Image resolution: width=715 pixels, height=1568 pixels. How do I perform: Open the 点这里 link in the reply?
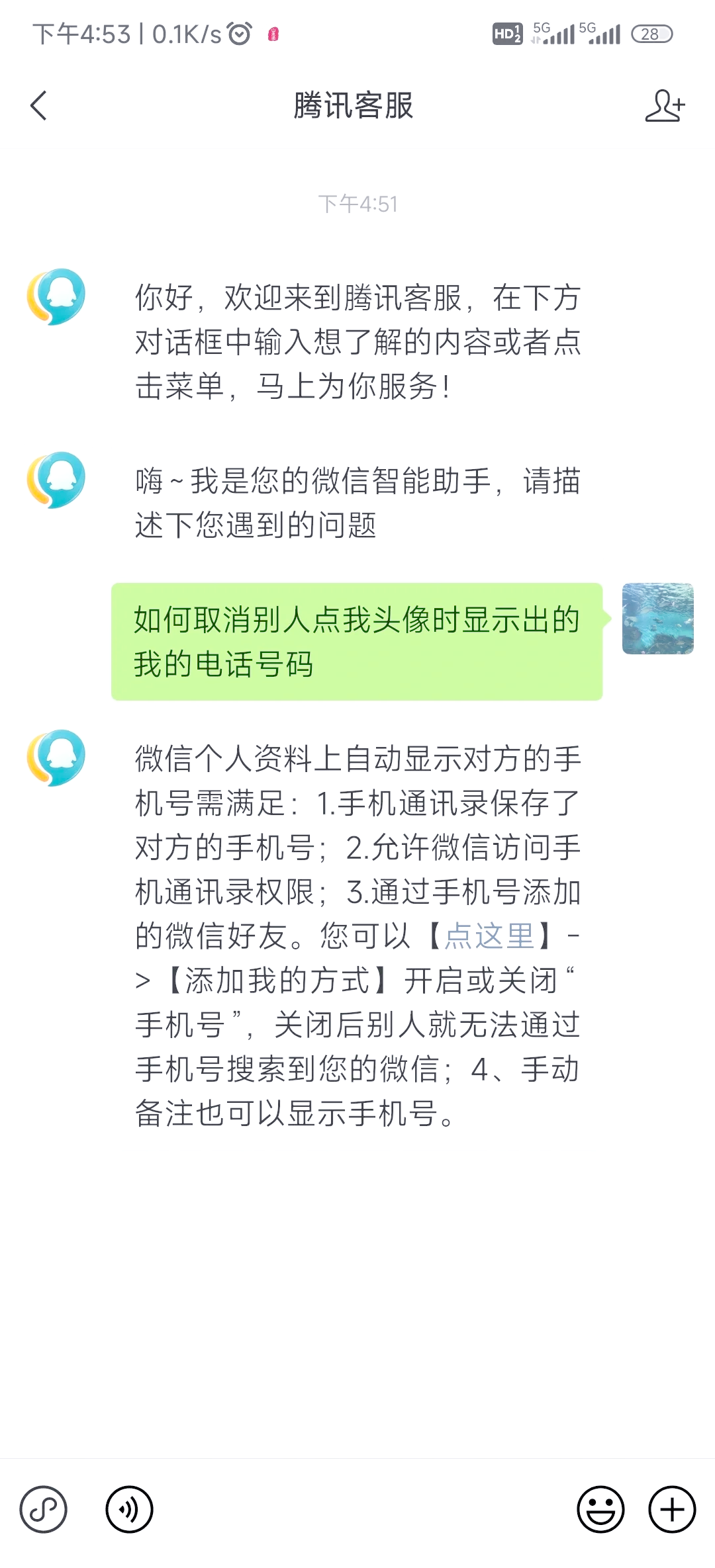pyautogui.click(x=489, y=936)
